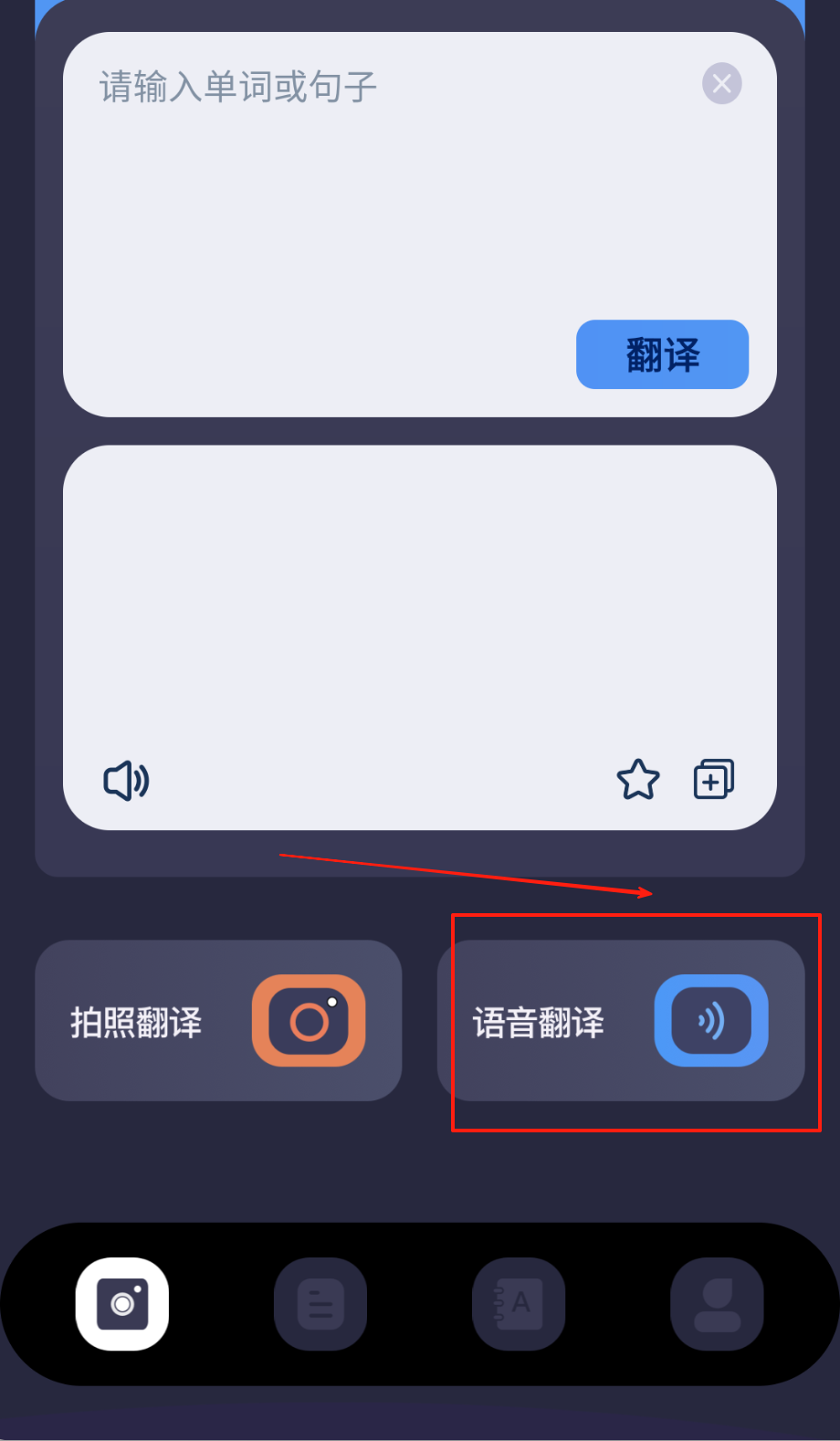
Task: Switch to the vocabulary notebook tab
Action: [519, 1304]
